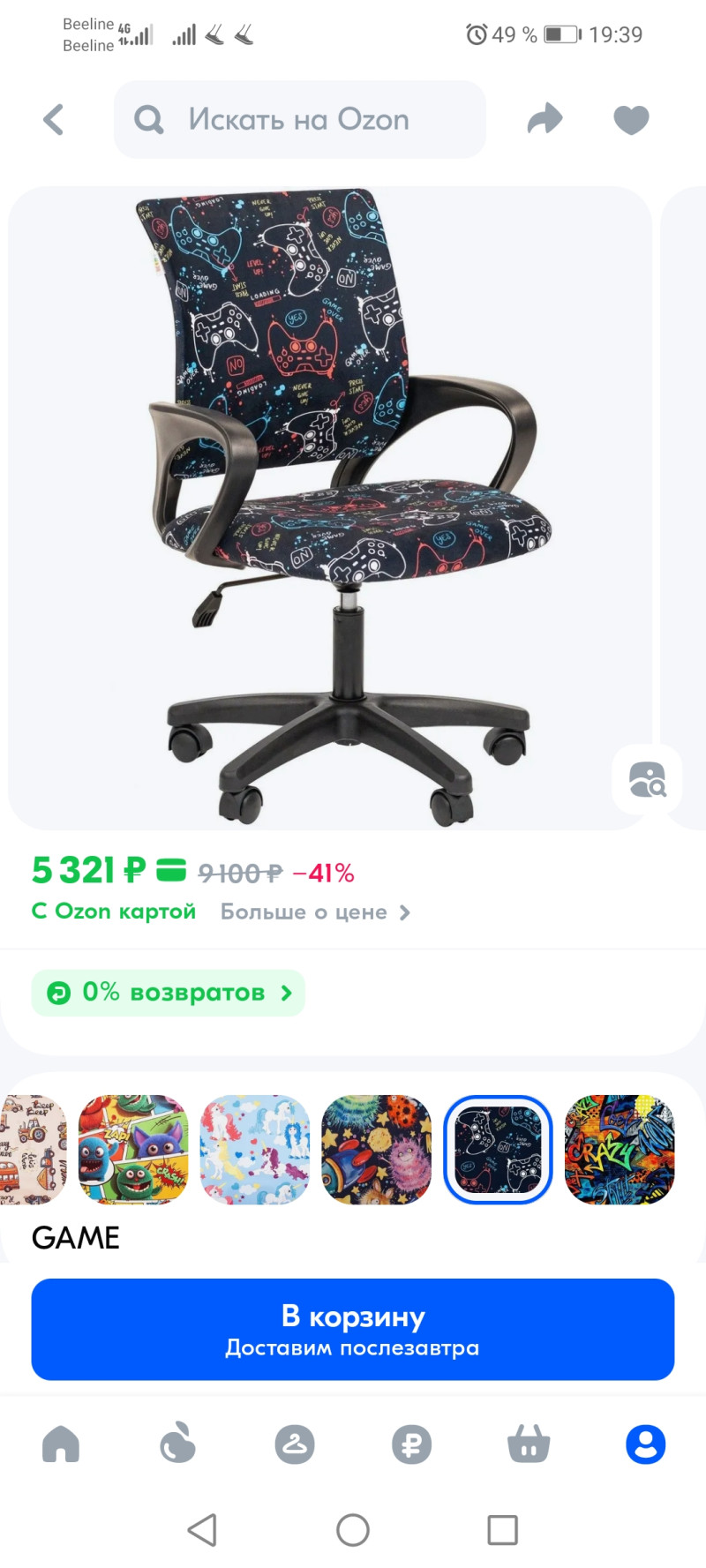Screen dimensions: 706x1568
Task: Open the ruble finance tab
Action: [411, 1444]
